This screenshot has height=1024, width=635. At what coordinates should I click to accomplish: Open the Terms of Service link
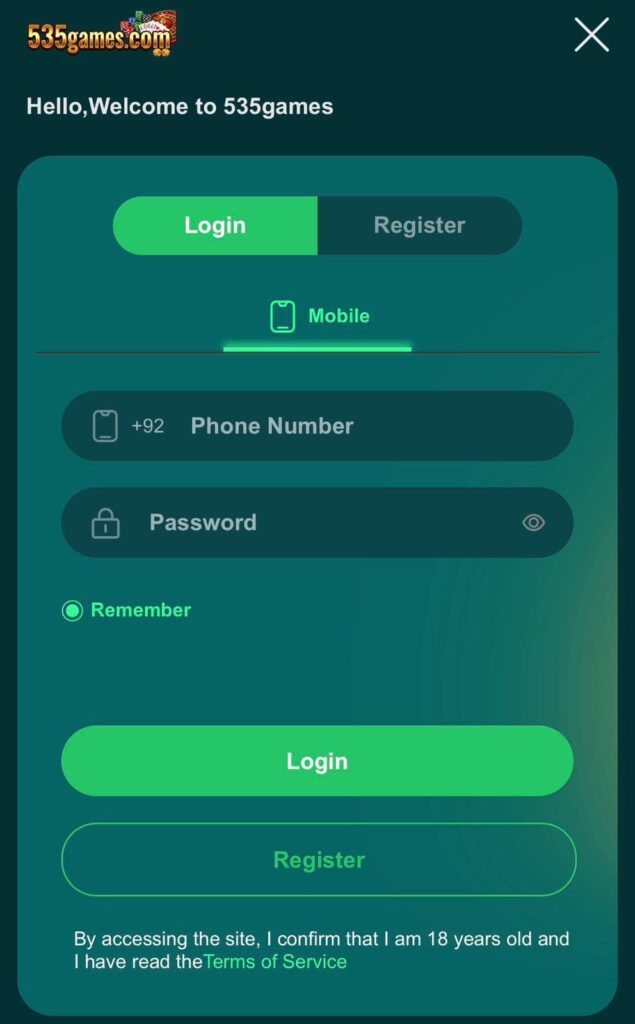(275, 962)
